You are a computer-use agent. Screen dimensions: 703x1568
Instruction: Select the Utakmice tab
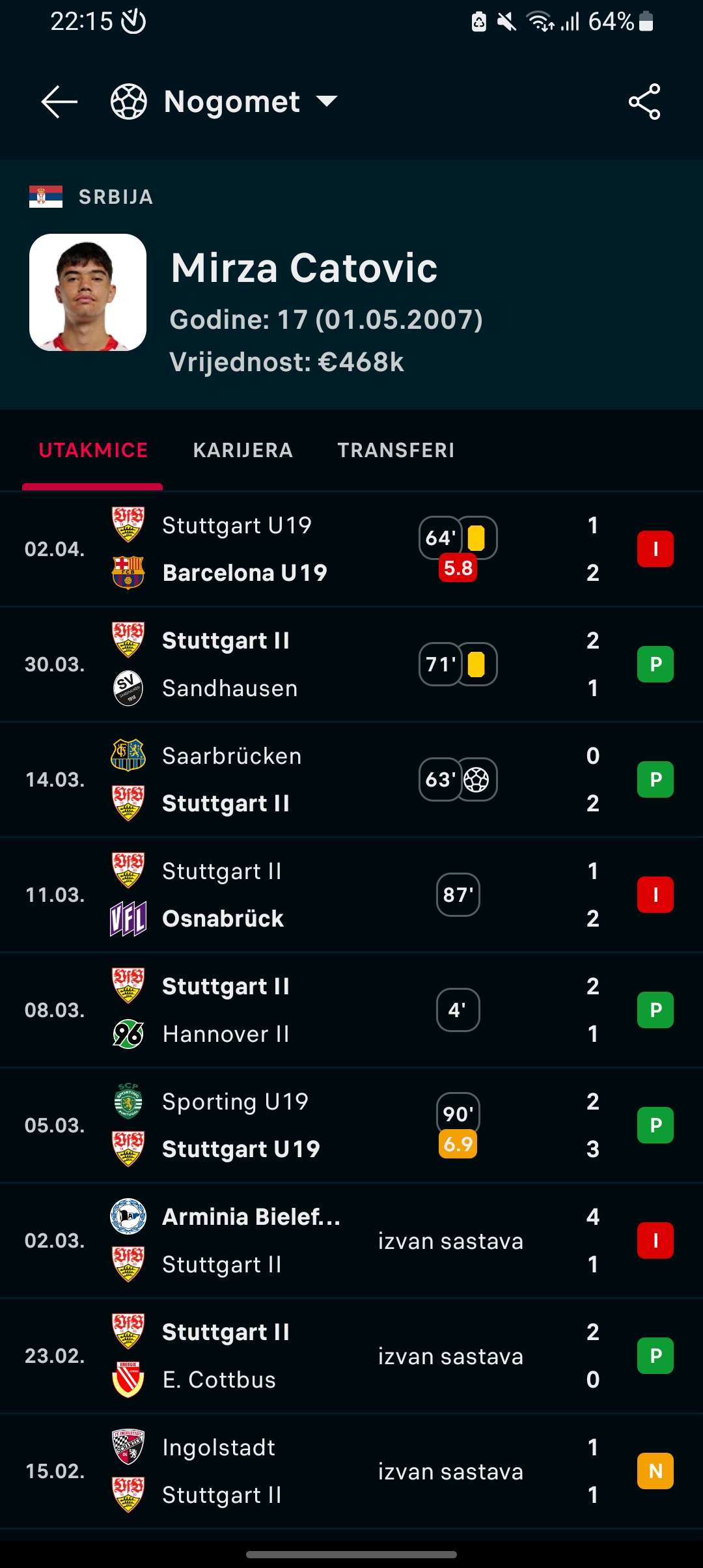click(93, 450)
